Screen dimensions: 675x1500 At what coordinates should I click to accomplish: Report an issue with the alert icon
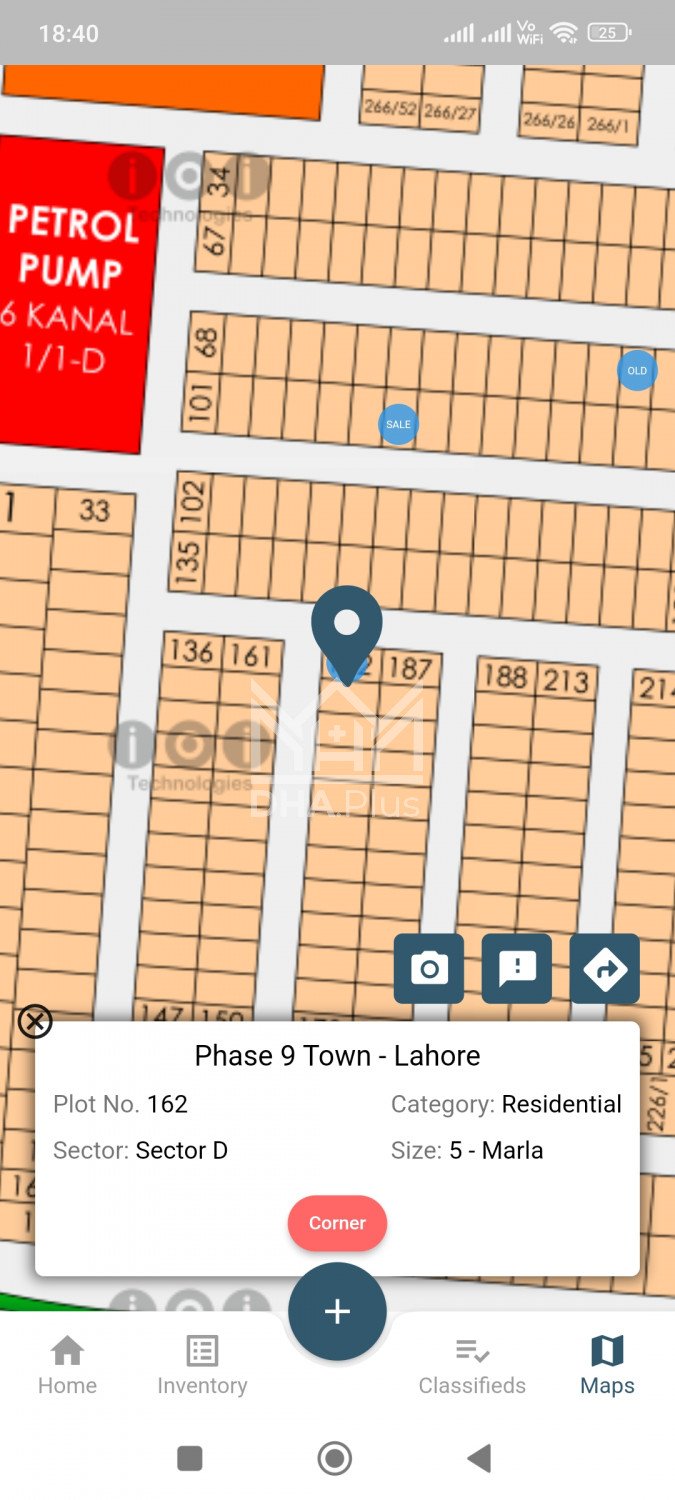(517, 968)
